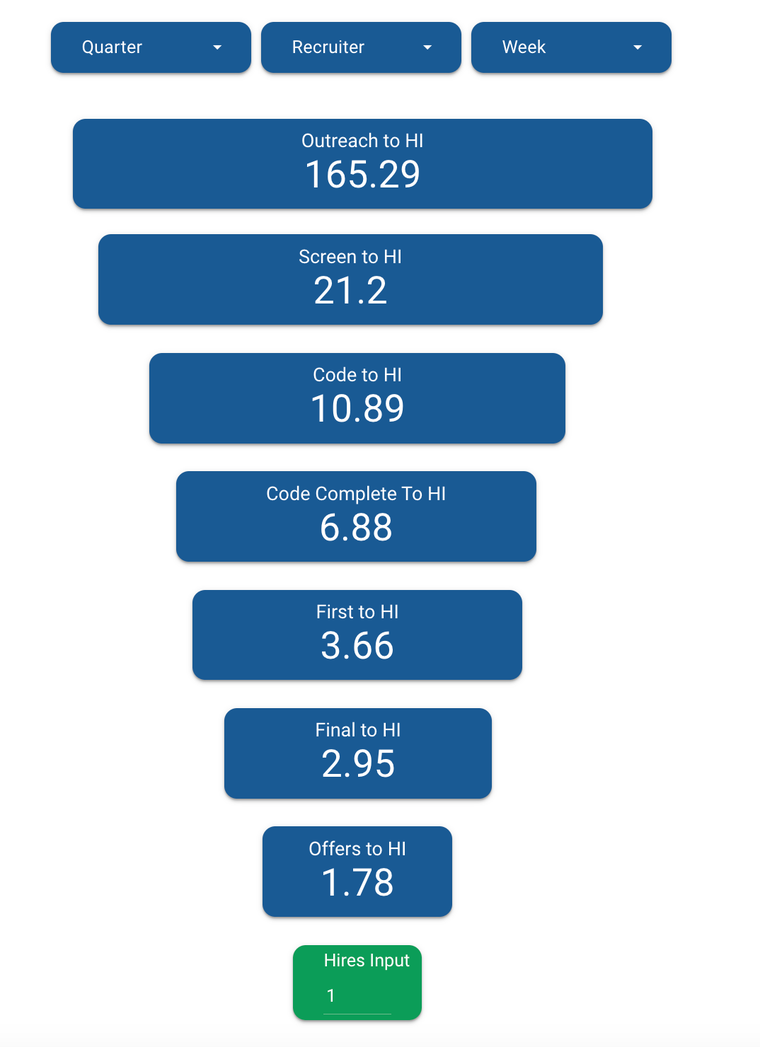
Task: Open the Quarter dropdown
Action: pos(151,47)
